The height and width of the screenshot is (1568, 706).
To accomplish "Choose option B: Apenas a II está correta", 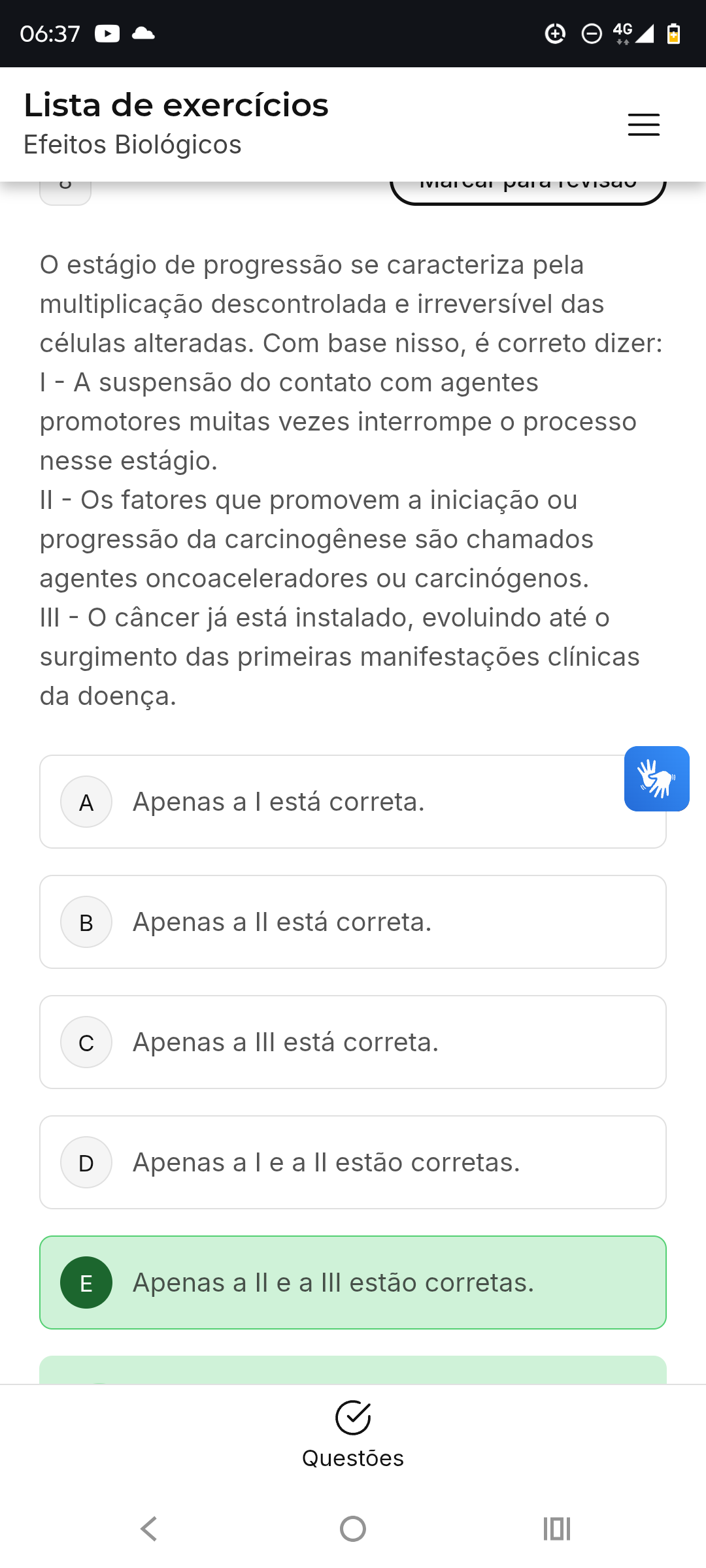I will (353, 922).
